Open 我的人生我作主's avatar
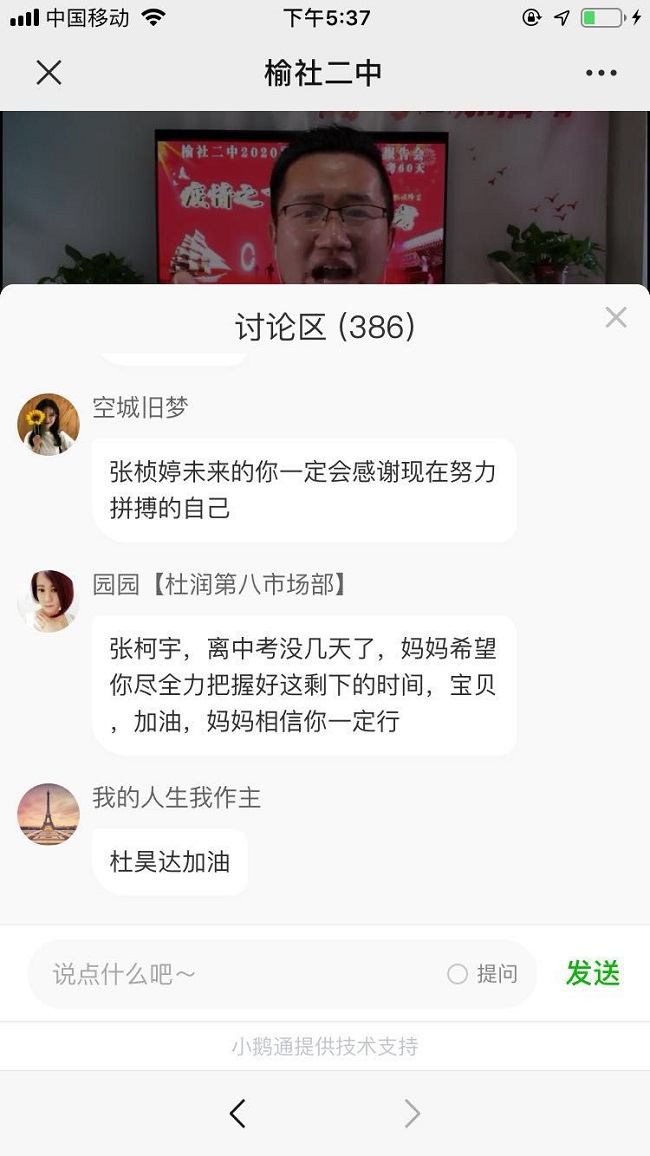650x1156 pixels. click(48, 814)
